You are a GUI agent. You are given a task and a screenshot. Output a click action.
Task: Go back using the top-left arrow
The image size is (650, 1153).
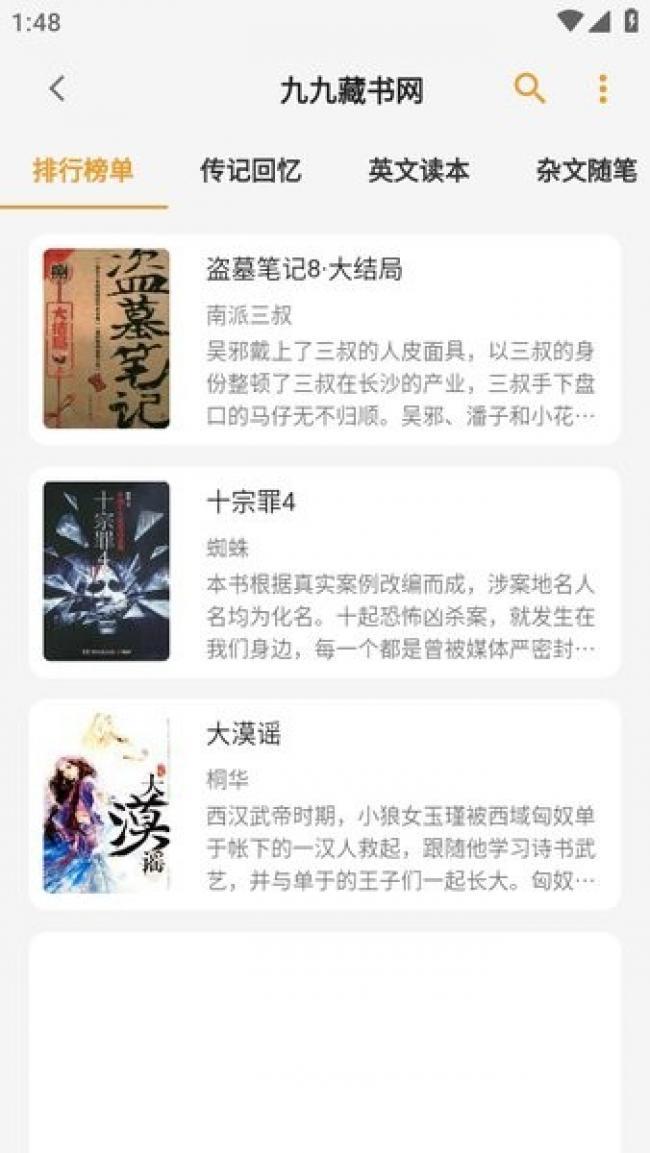(57, 89)
